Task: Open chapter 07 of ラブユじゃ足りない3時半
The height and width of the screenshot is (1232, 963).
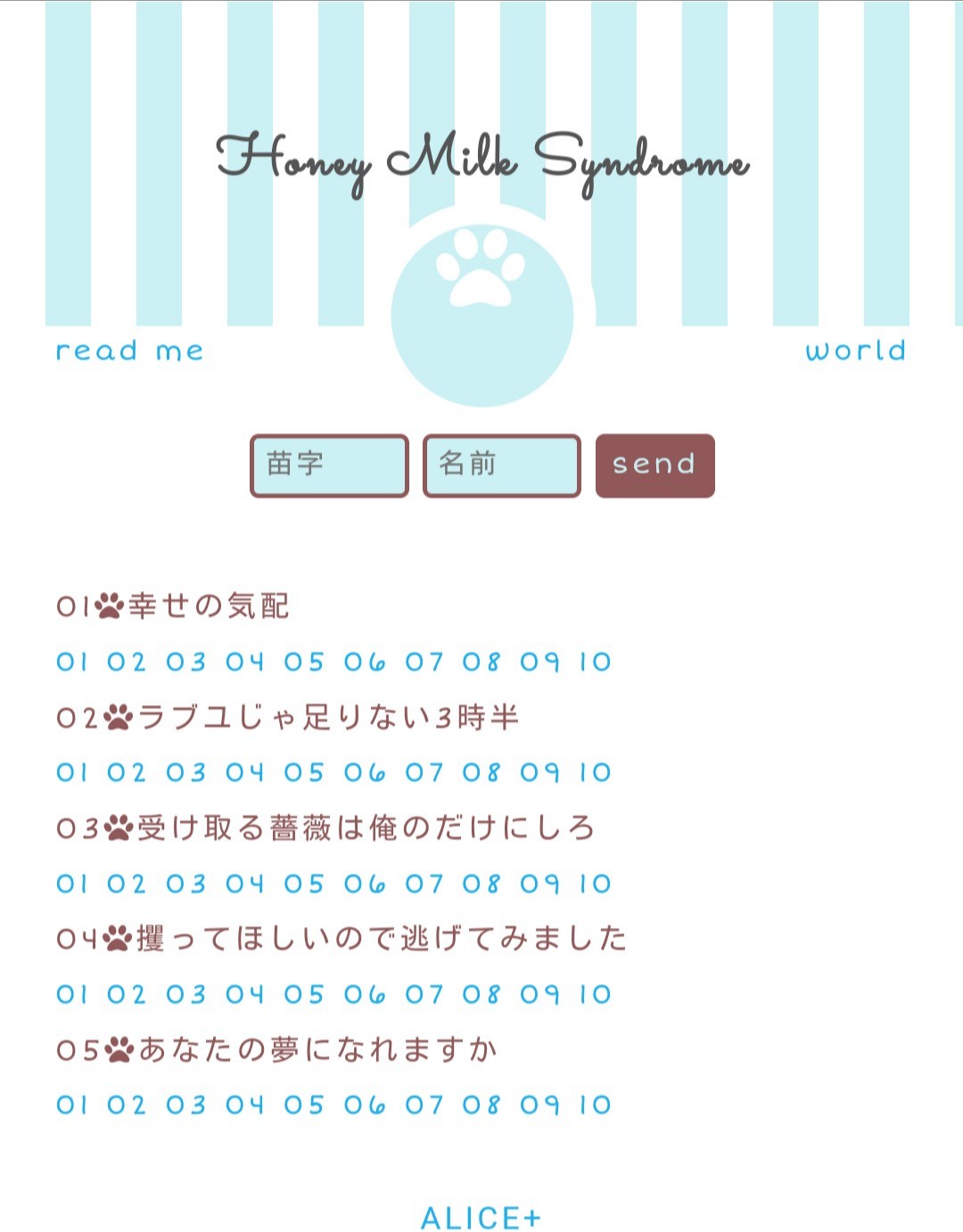Action: tap(424, 773)
